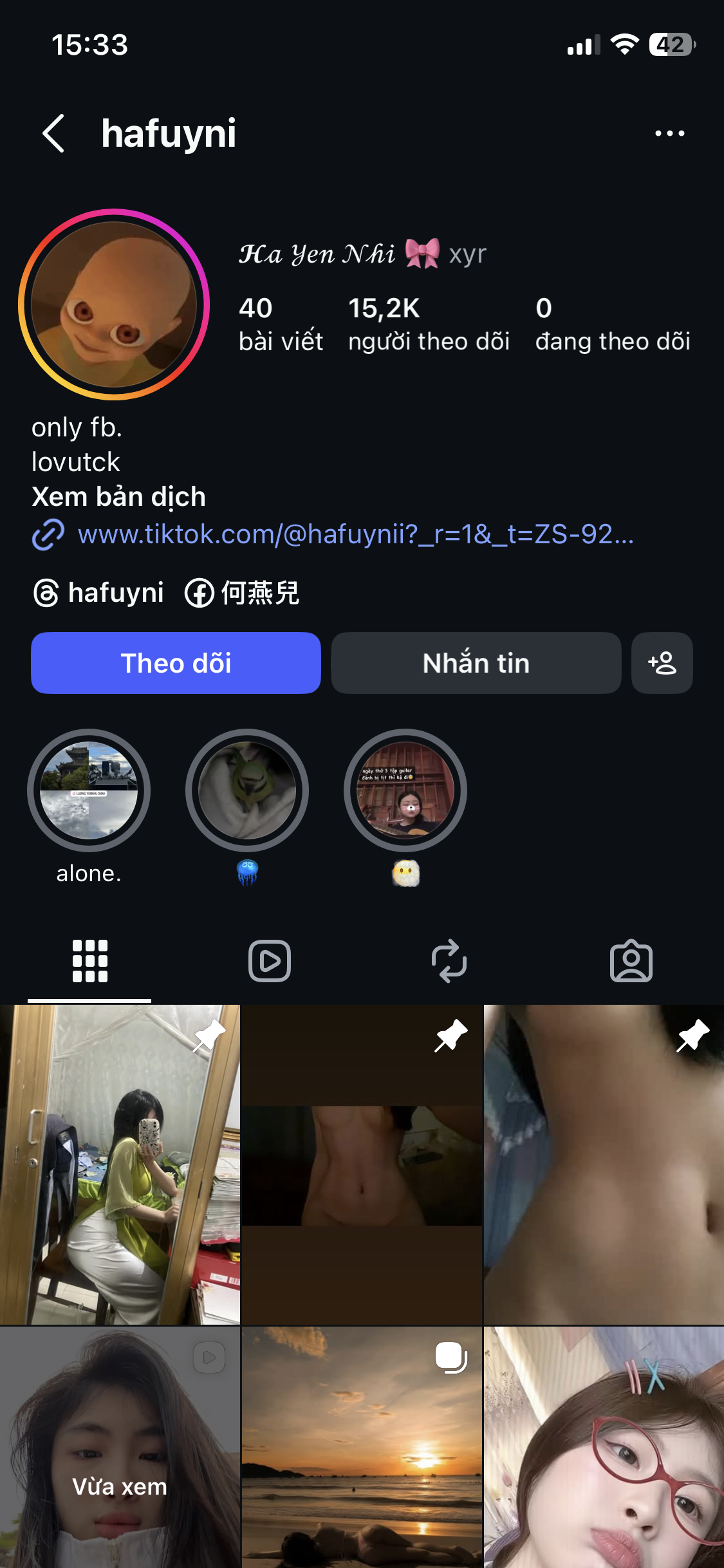Screen dimensions: 724x1568
Task: Go back using the arrow beside hafuyni
Action: pos(54,133)
